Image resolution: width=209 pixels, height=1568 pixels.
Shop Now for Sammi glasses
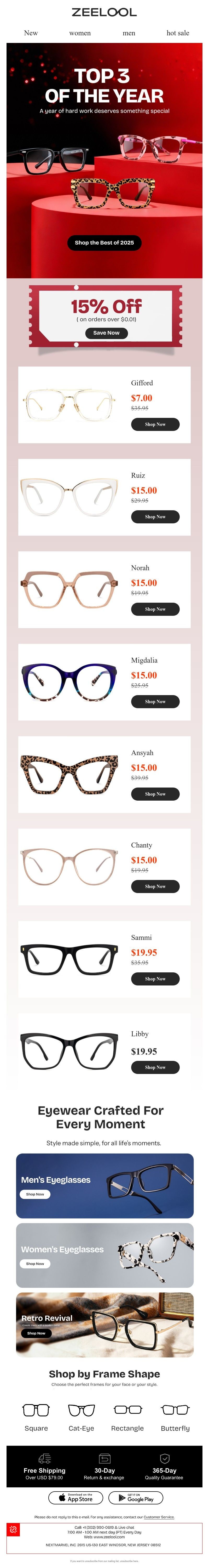(155, 979)
